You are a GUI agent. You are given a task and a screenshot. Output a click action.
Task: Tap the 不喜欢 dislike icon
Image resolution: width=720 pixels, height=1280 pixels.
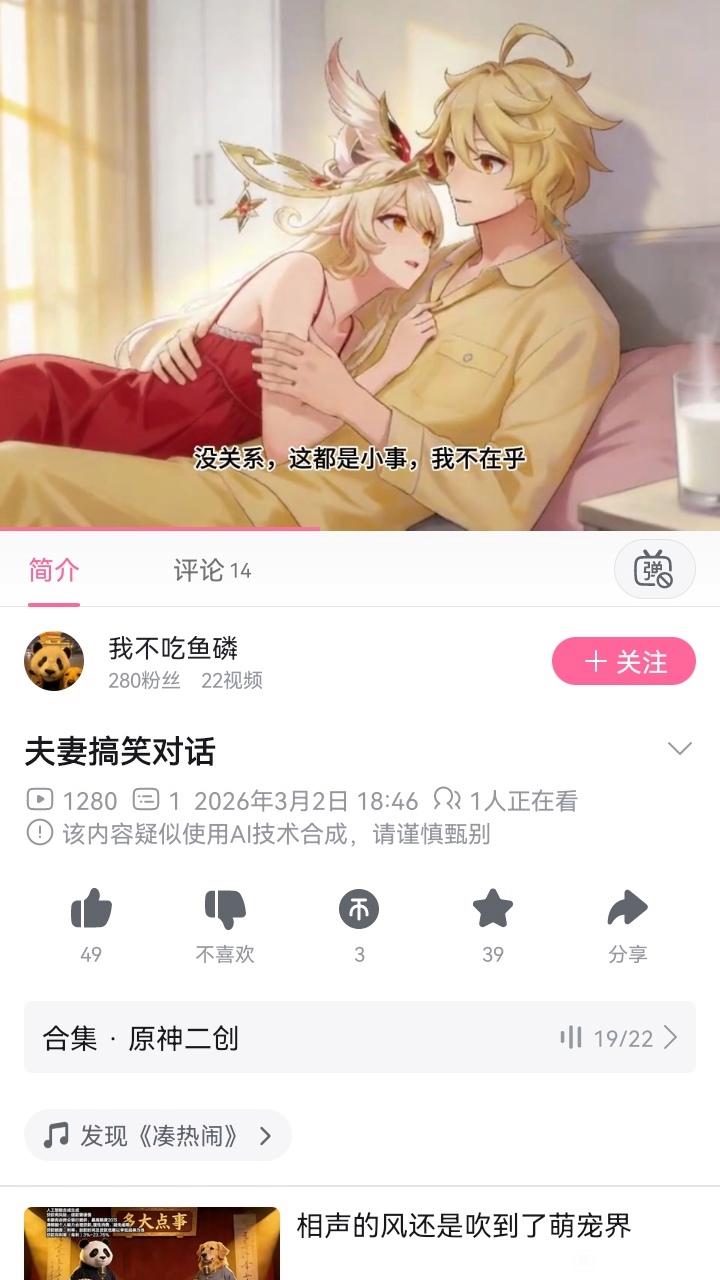click(225, 910)
